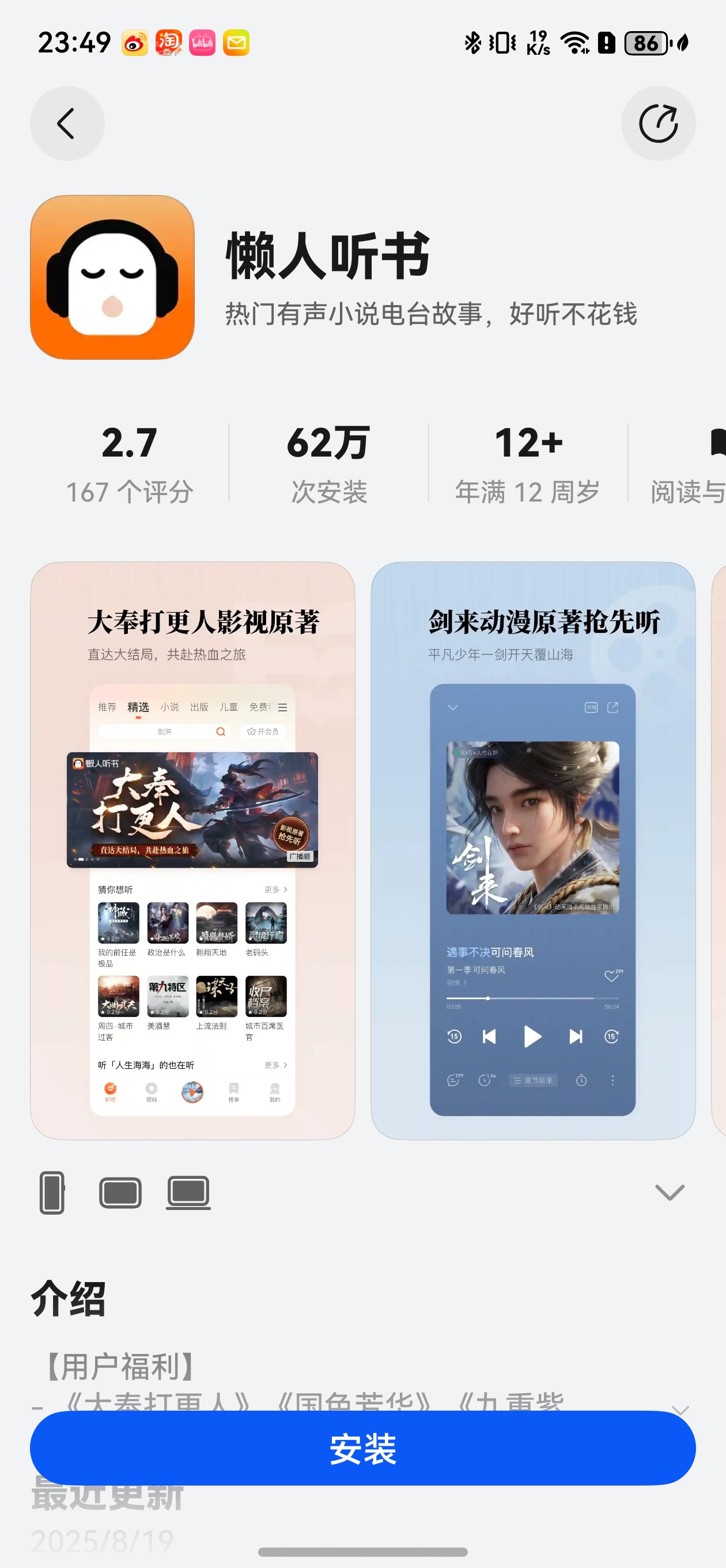Show phone screenshots via the phone icon
The image size is (726, 1568).
coord(52,1192)
